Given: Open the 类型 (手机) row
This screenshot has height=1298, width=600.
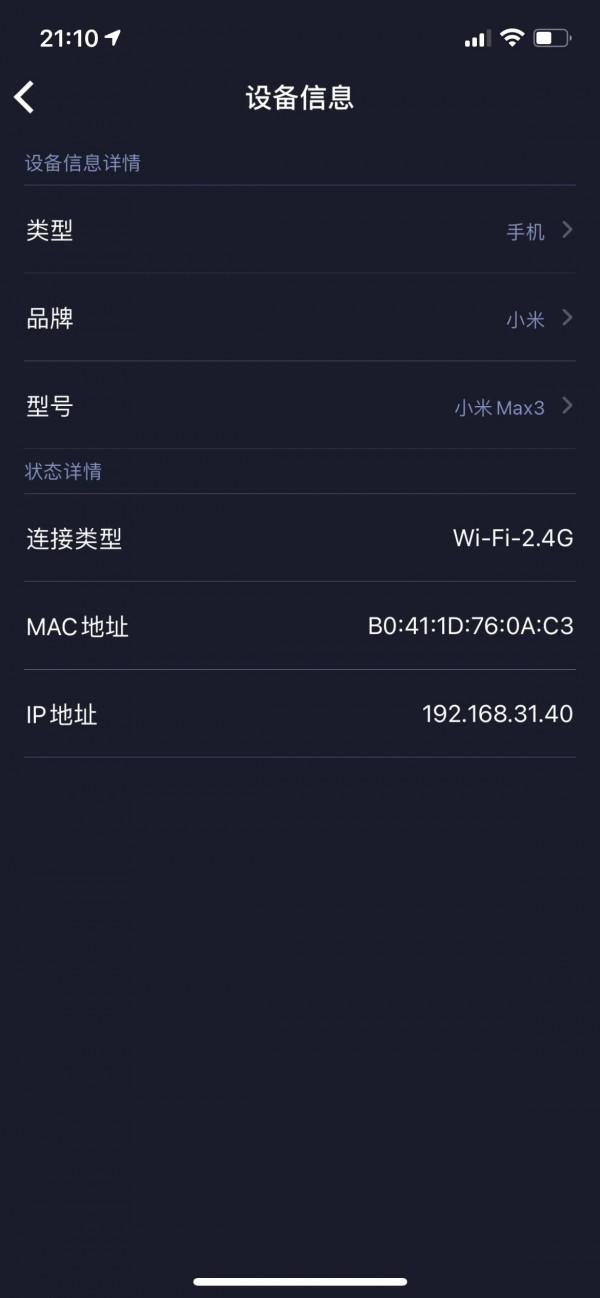Looking at the screenshot, I should 300,231.
